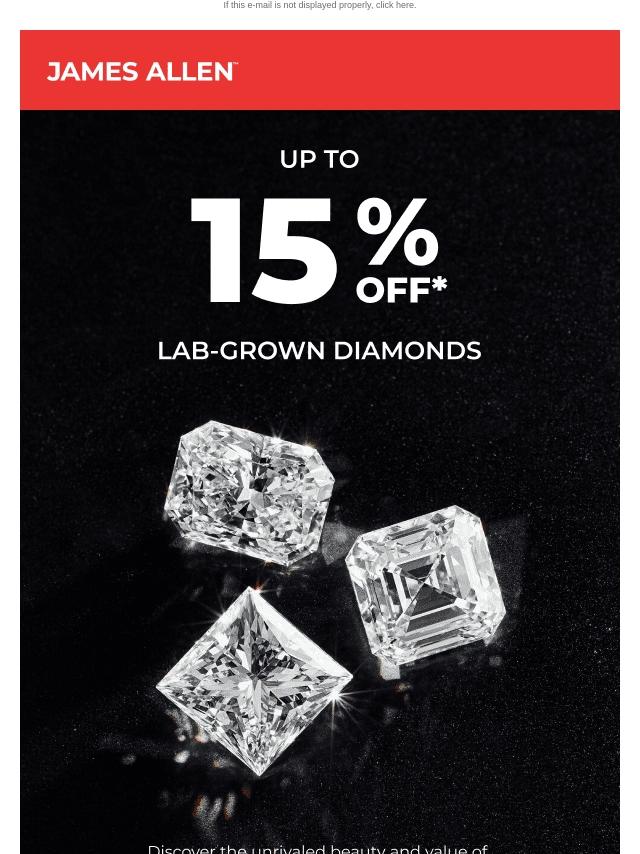Tap the "click here" link to view email
This screenshot has height=854, width=640.
tap(394, 6)
